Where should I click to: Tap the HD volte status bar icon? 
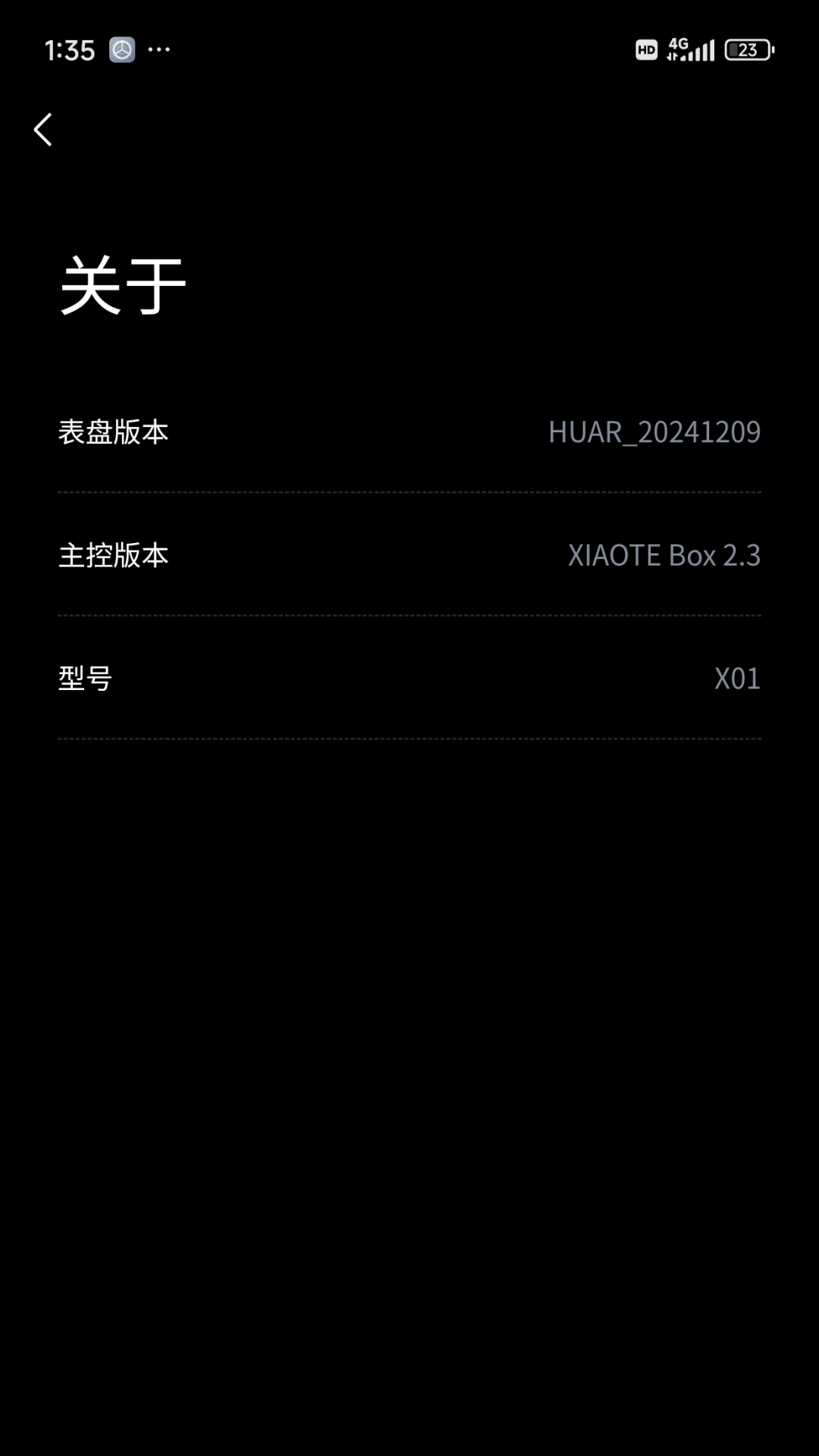(x=645, y=50)
